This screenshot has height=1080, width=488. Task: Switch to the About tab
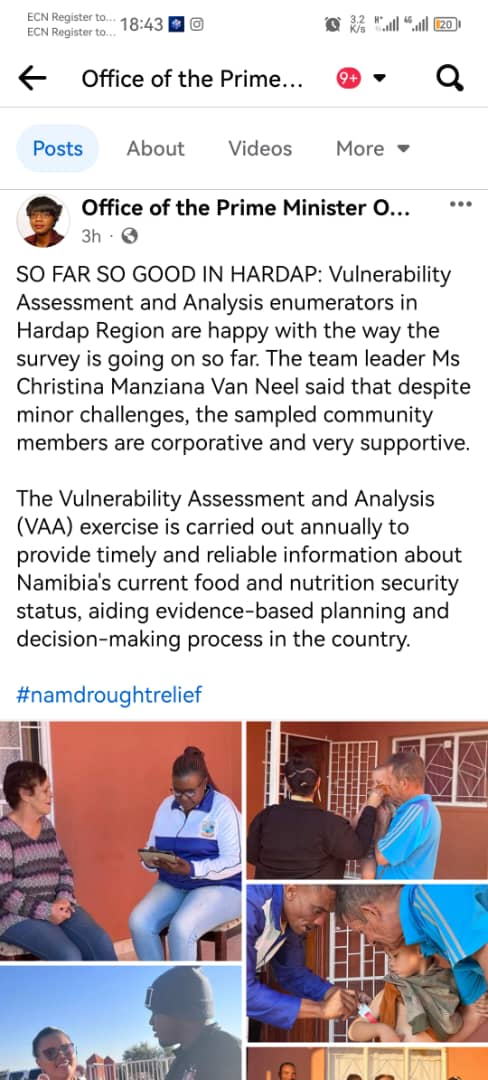(x=156, y=149)
